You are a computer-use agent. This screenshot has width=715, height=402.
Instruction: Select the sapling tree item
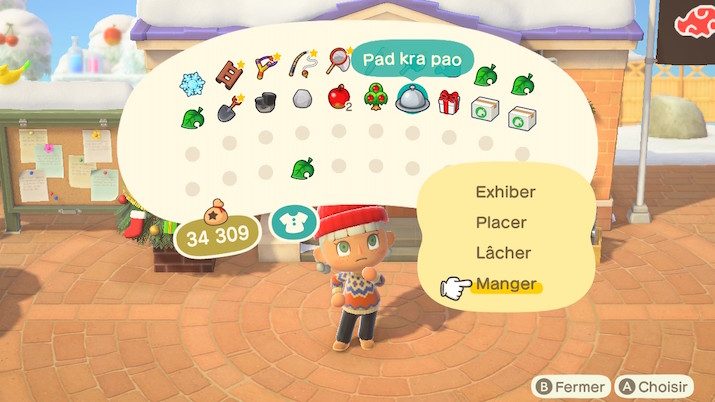click(x=374, y=100)
